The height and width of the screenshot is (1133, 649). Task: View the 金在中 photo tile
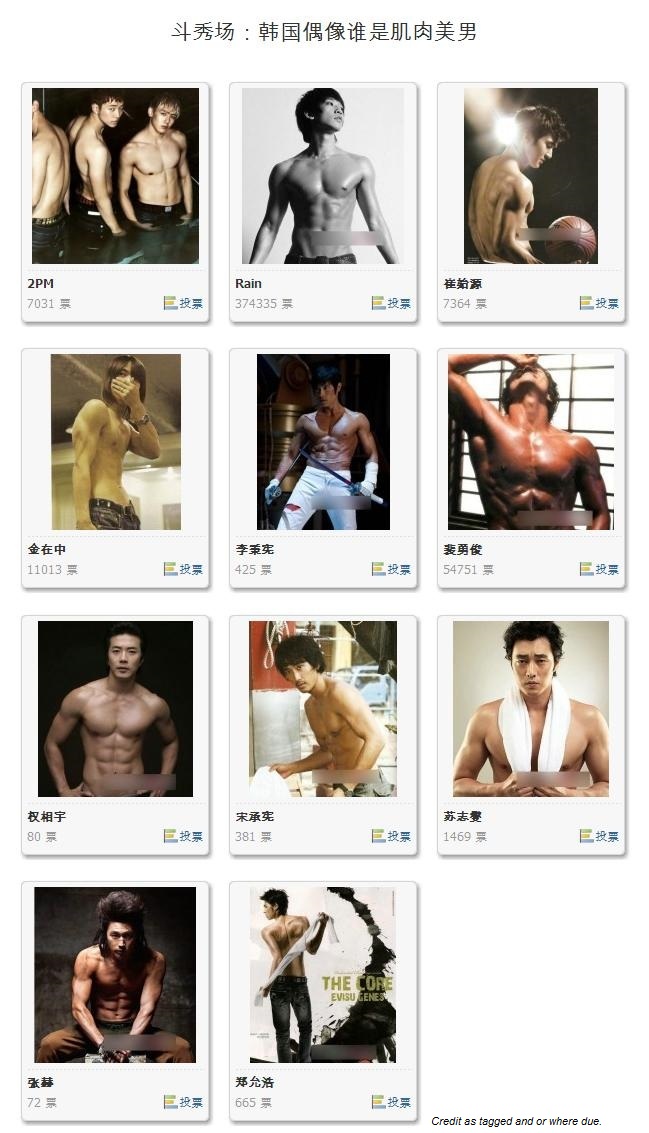point(115,442)
